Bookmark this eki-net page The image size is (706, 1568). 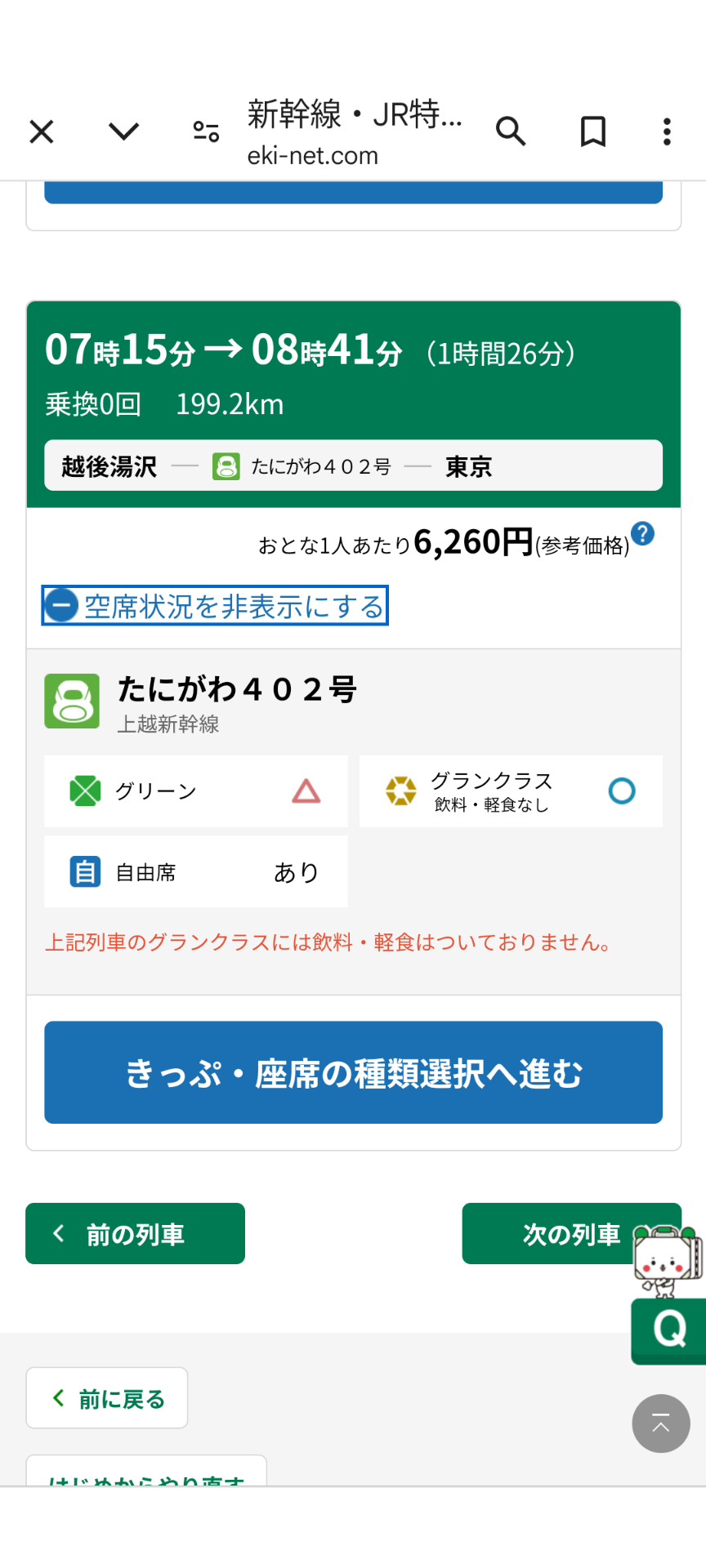593,131
